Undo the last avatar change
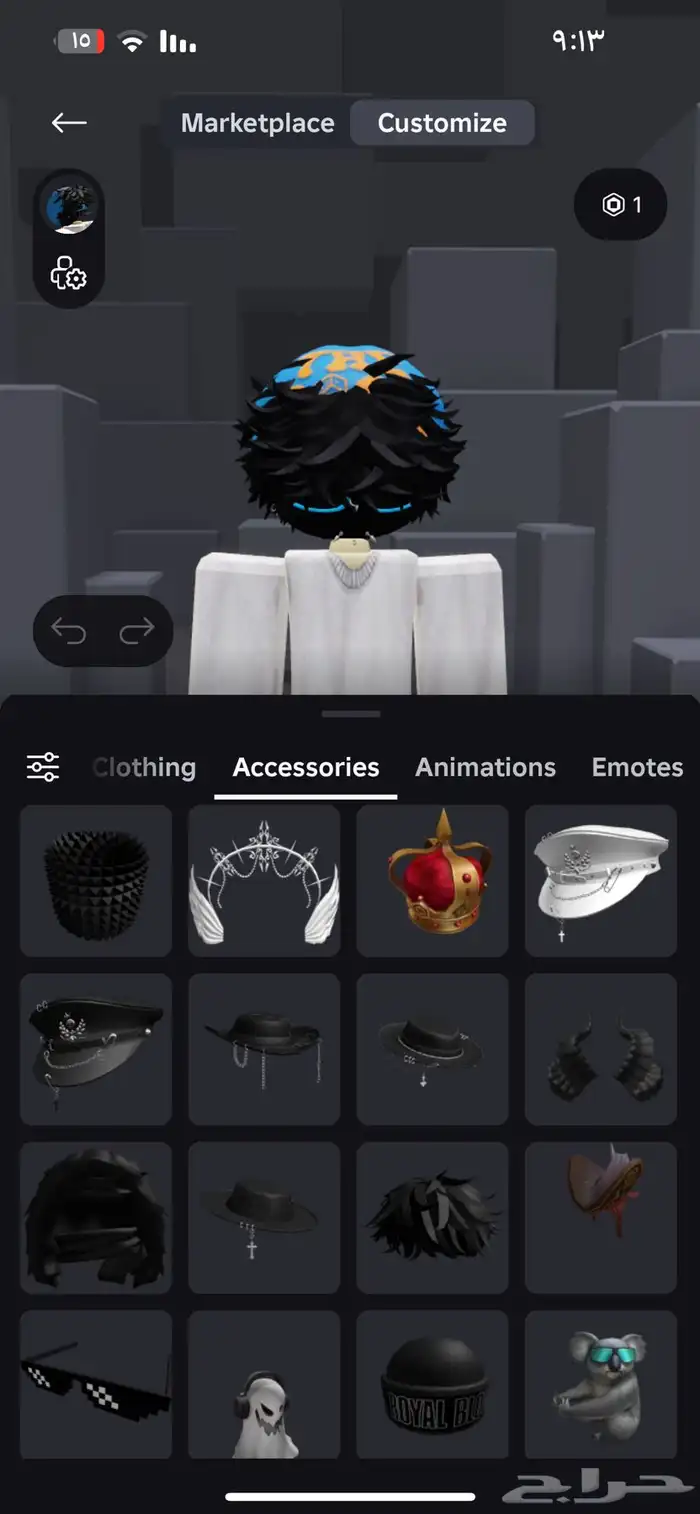The image size is (700, 1514). 69,631
